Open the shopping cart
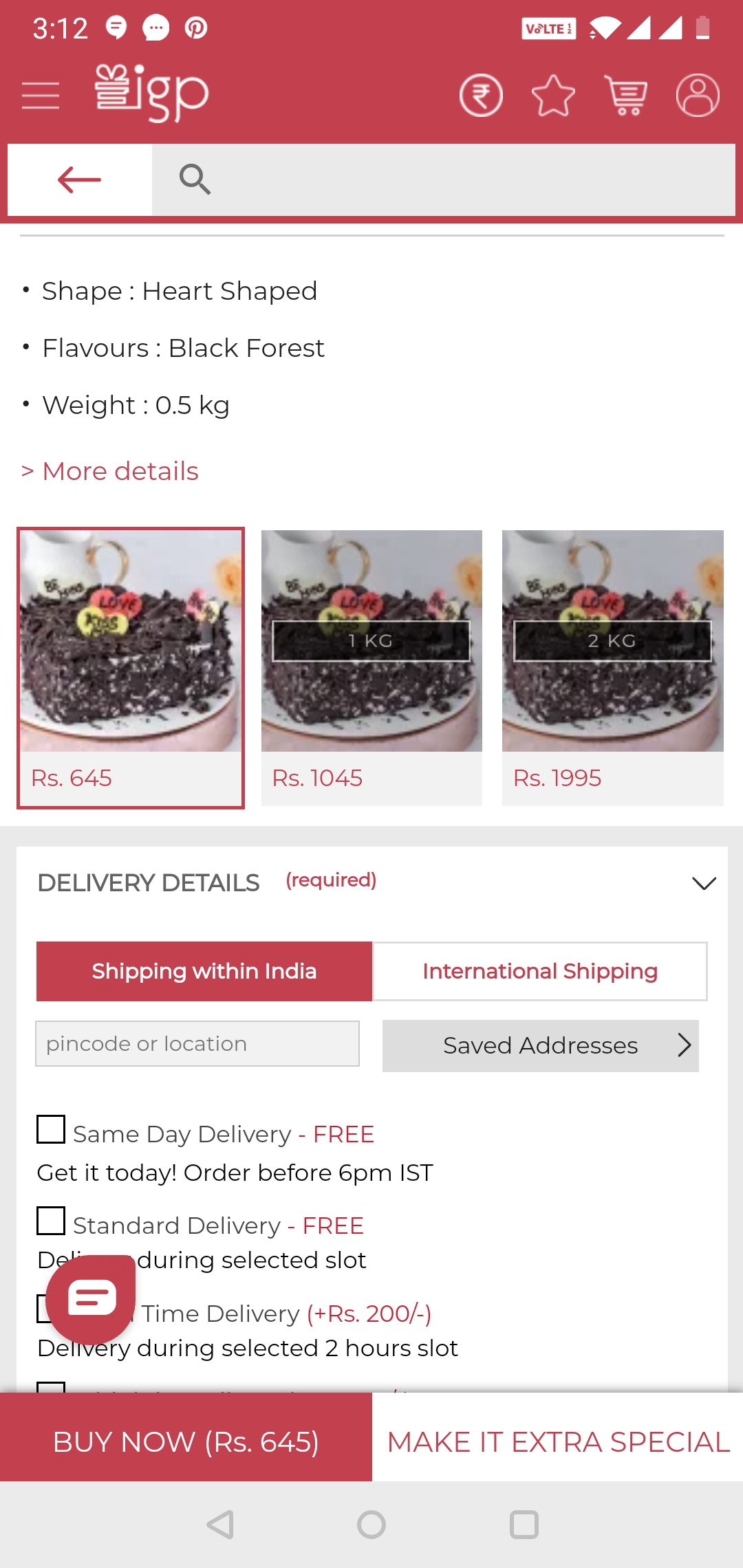 (625, 95)
